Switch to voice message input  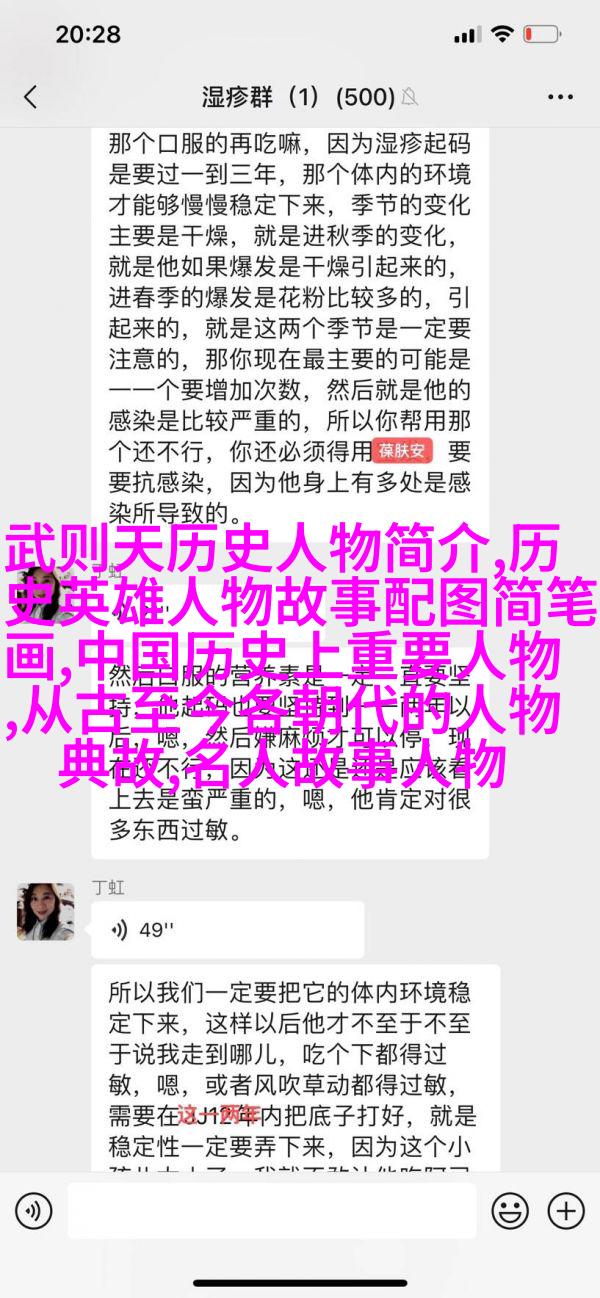point(33,1210)
